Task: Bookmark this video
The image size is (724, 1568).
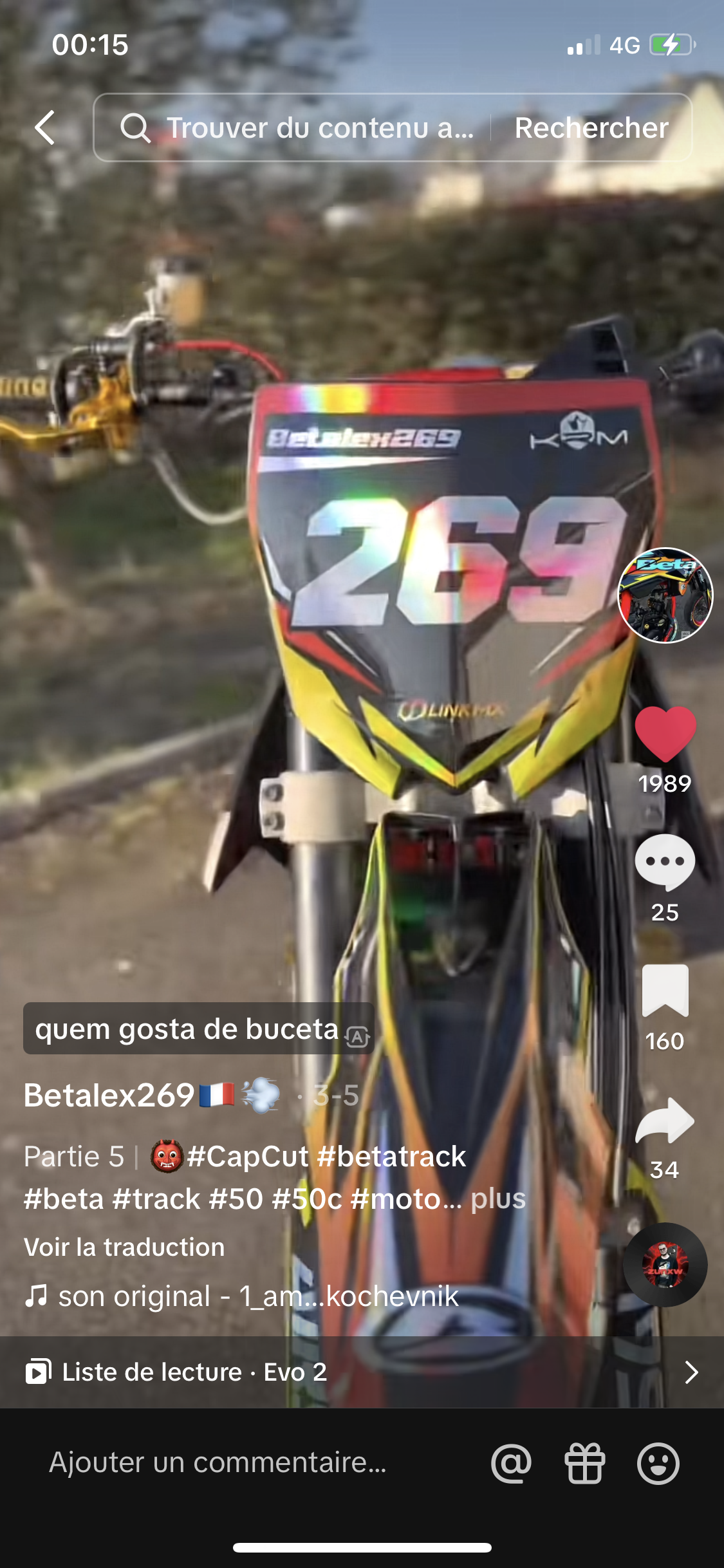Action: click(665, 991)
